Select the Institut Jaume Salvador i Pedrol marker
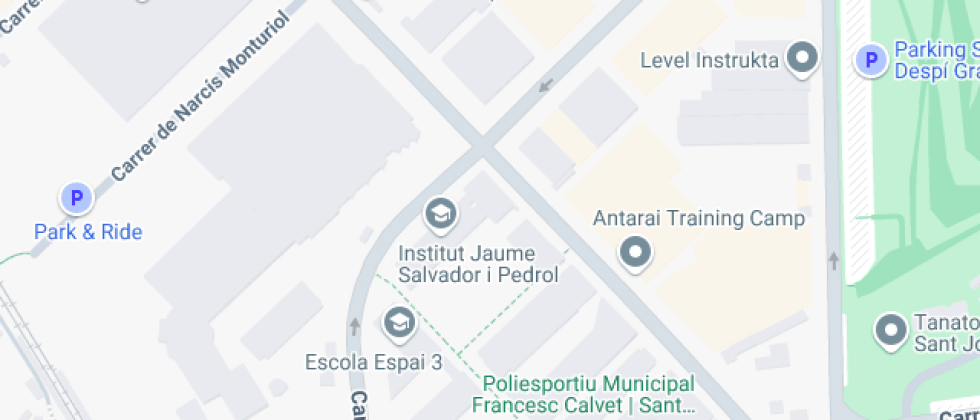This screenshot has height=420, width=980. (439, 212)
